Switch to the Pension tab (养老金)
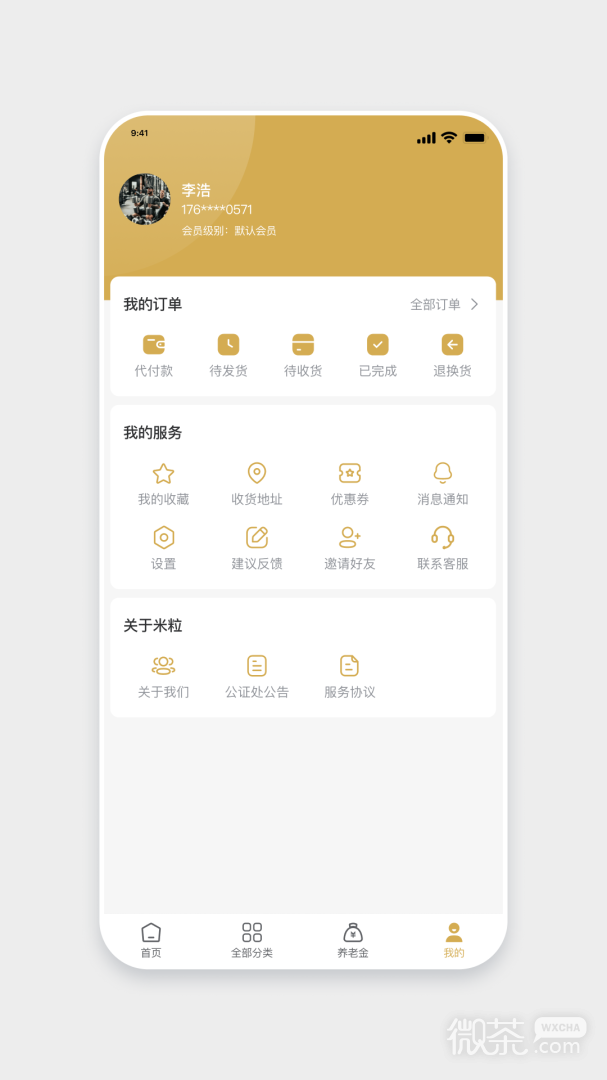The height and width of the screenshot is (1080, 607). 353,940
